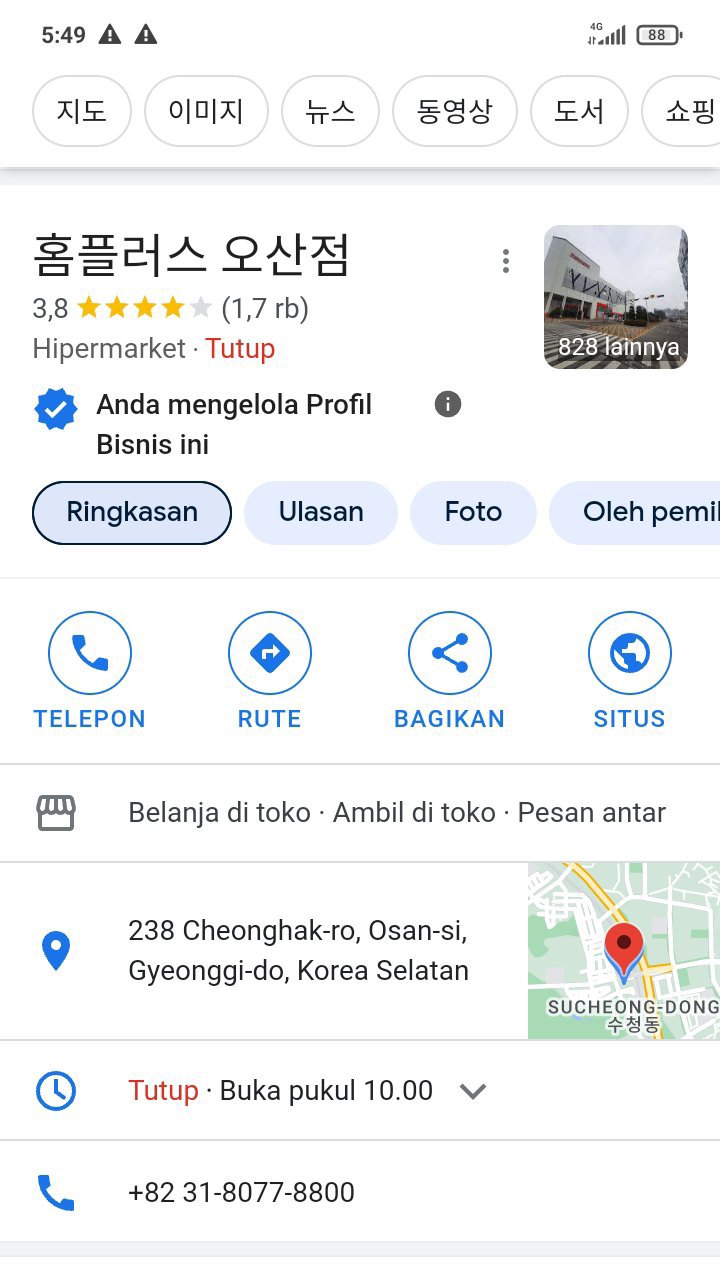Viewport: 720px width, 1280px height.
Task: Open the map preview of Sucheong-dong
Action: pos(624,951)
